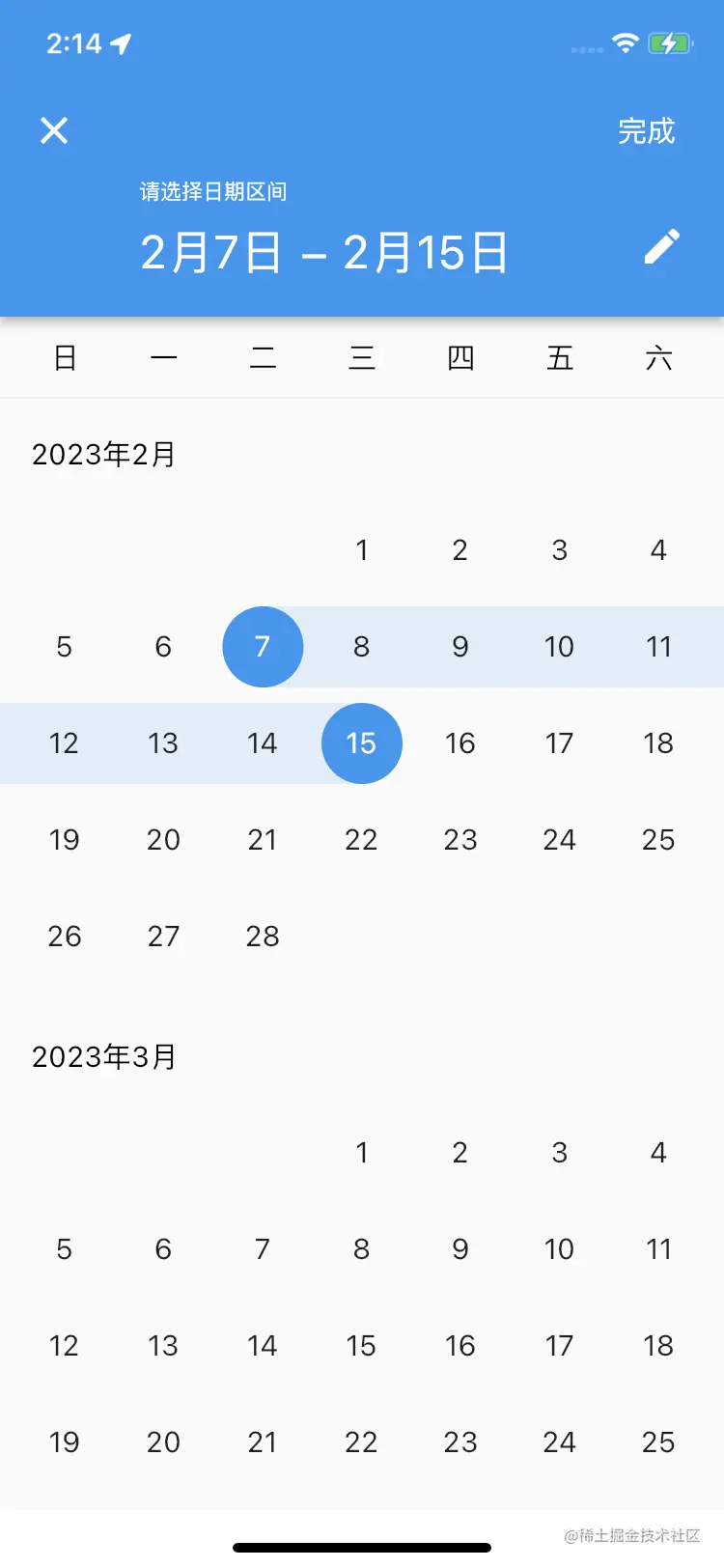
Task: Select March 1
Action: click(x=362, y=1153)
